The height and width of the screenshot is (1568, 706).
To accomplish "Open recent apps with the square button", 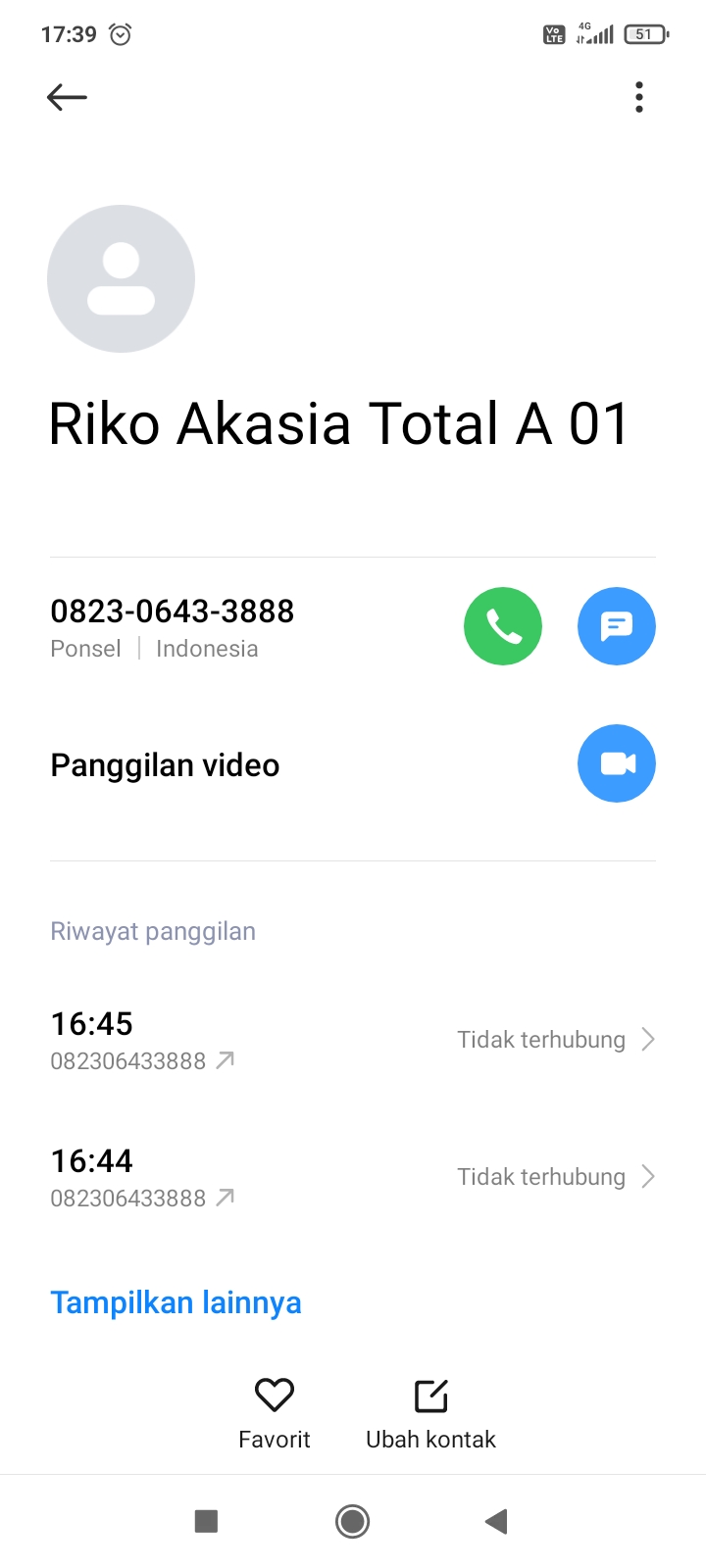I will [x=206, y=1521].
